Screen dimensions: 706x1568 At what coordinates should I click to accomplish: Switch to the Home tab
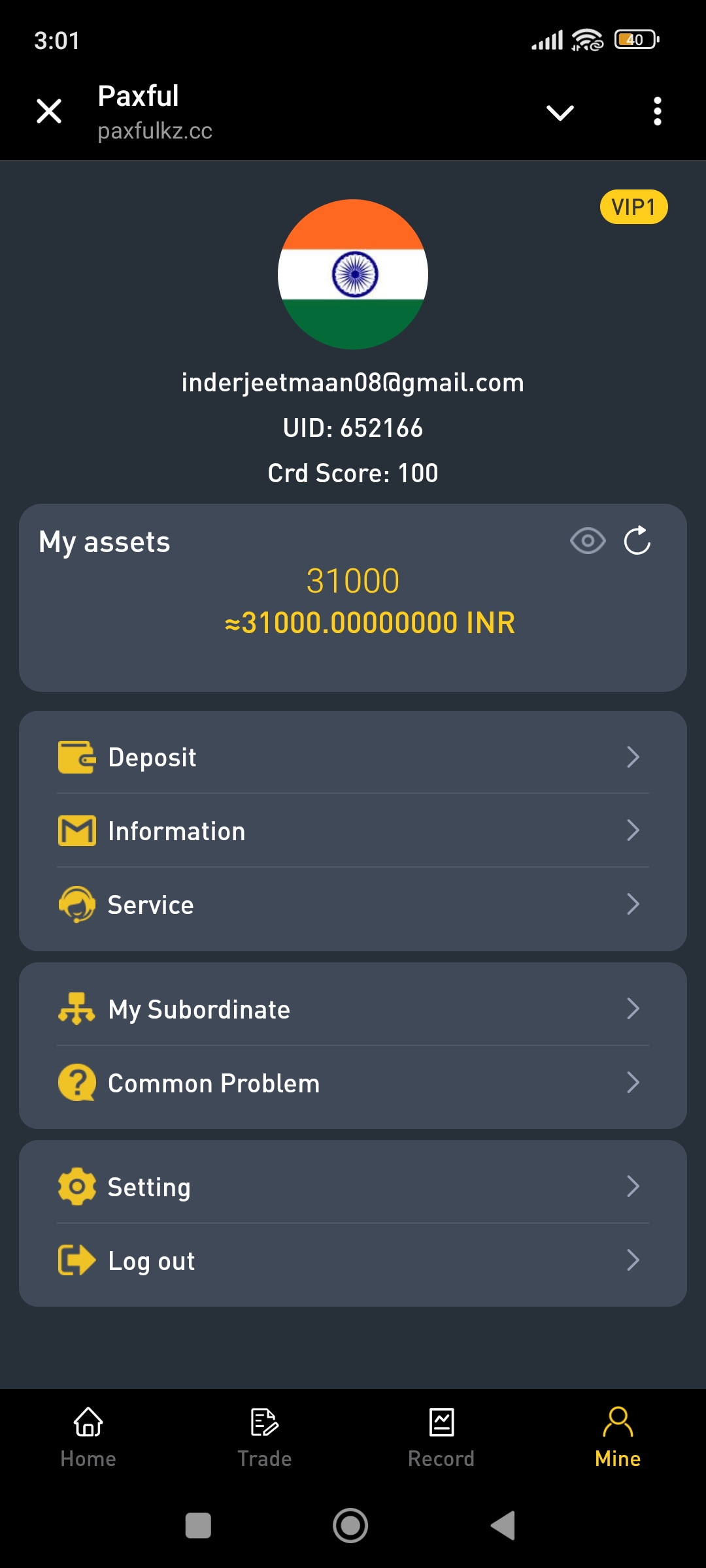[x=88, y=1437]
